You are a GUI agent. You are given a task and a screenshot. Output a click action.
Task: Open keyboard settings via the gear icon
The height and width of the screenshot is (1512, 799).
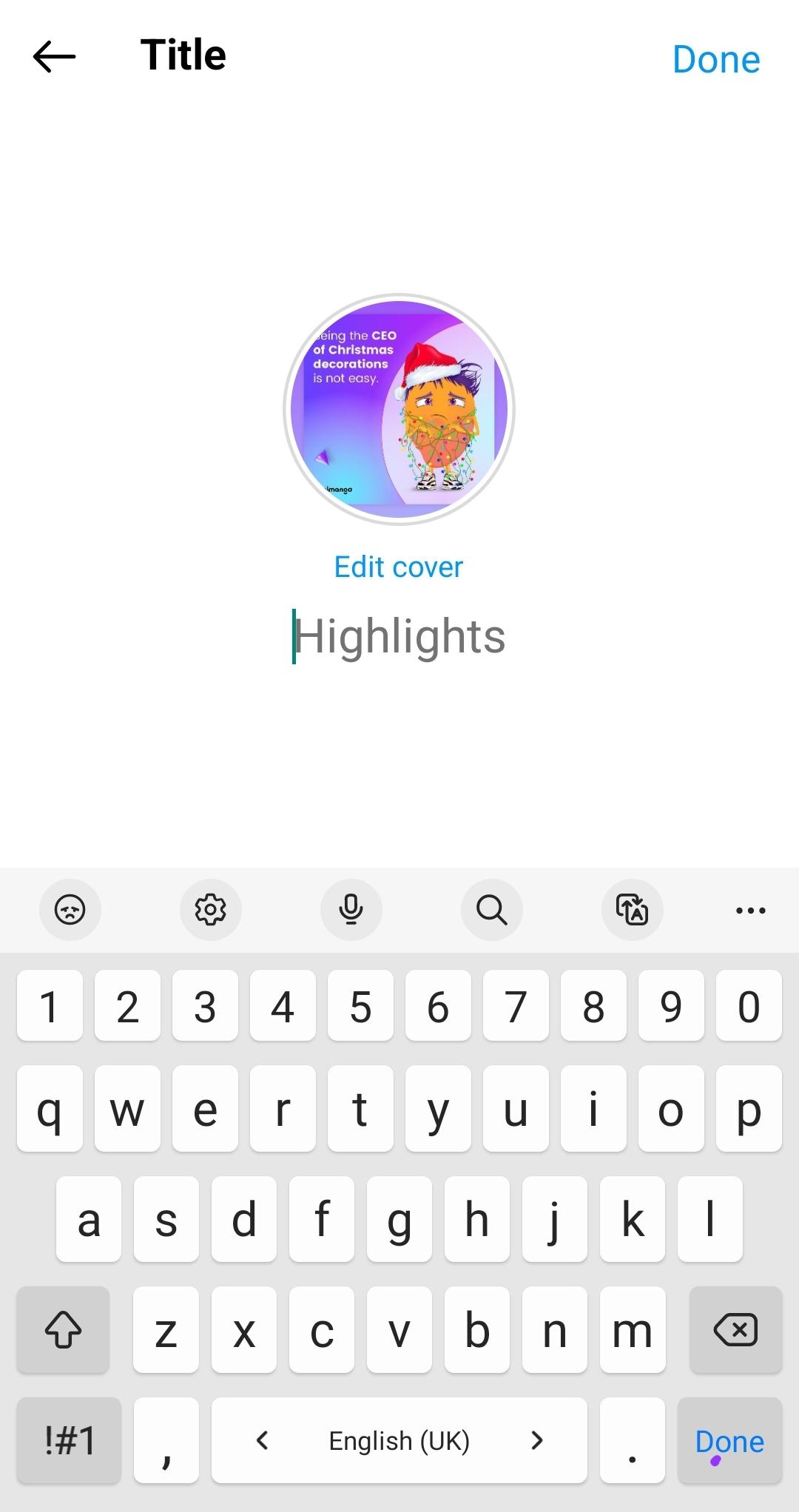211,911
